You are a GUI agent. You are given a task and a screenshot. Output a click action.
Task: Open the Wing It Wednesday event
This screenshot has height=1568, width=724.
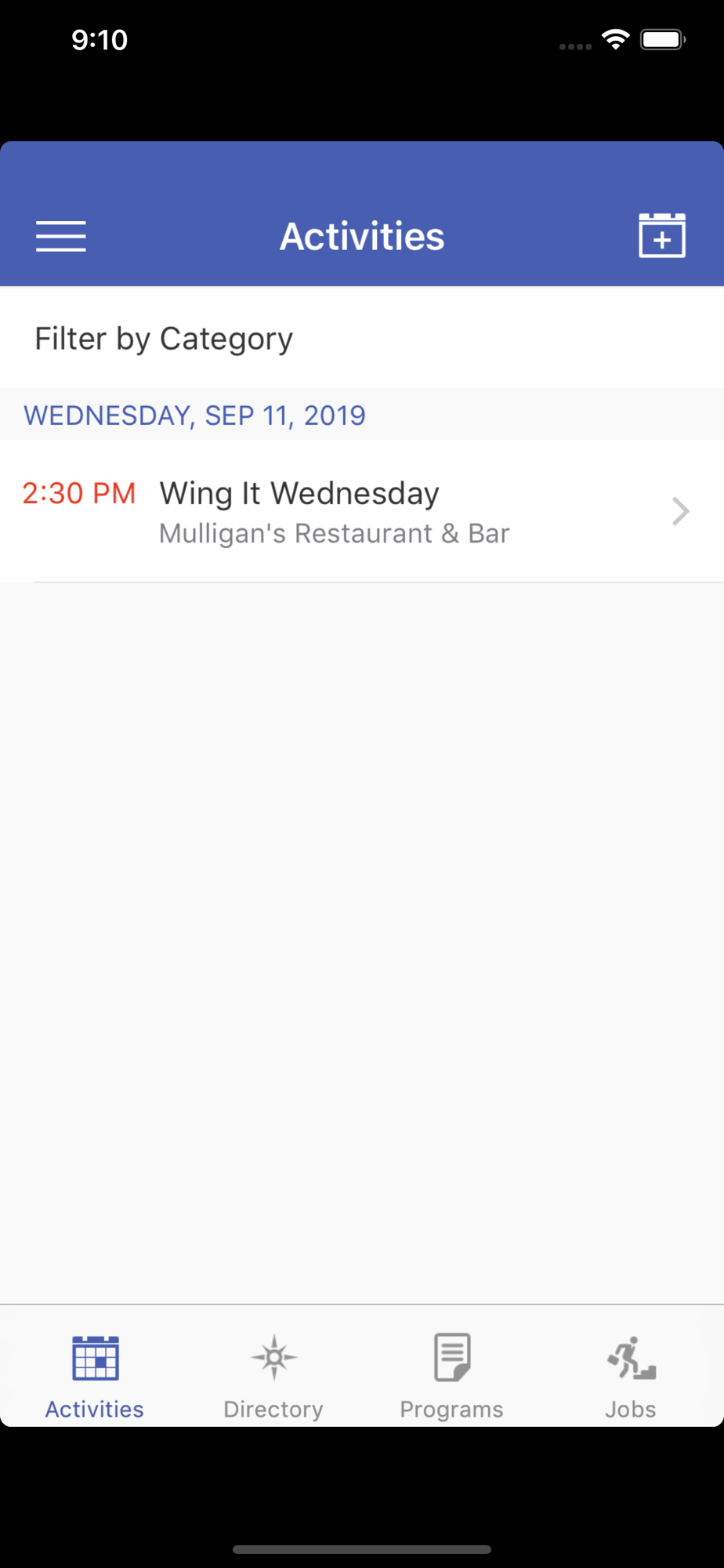[x=362, y=511]
